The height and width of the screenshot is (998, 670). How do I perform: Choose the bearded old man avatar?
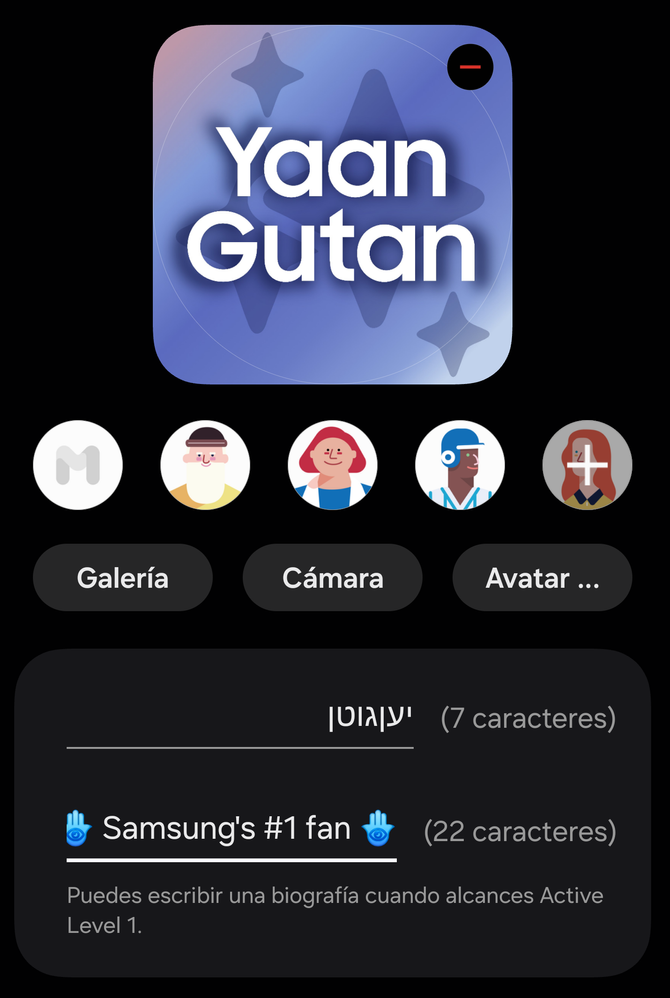point(205,466)
